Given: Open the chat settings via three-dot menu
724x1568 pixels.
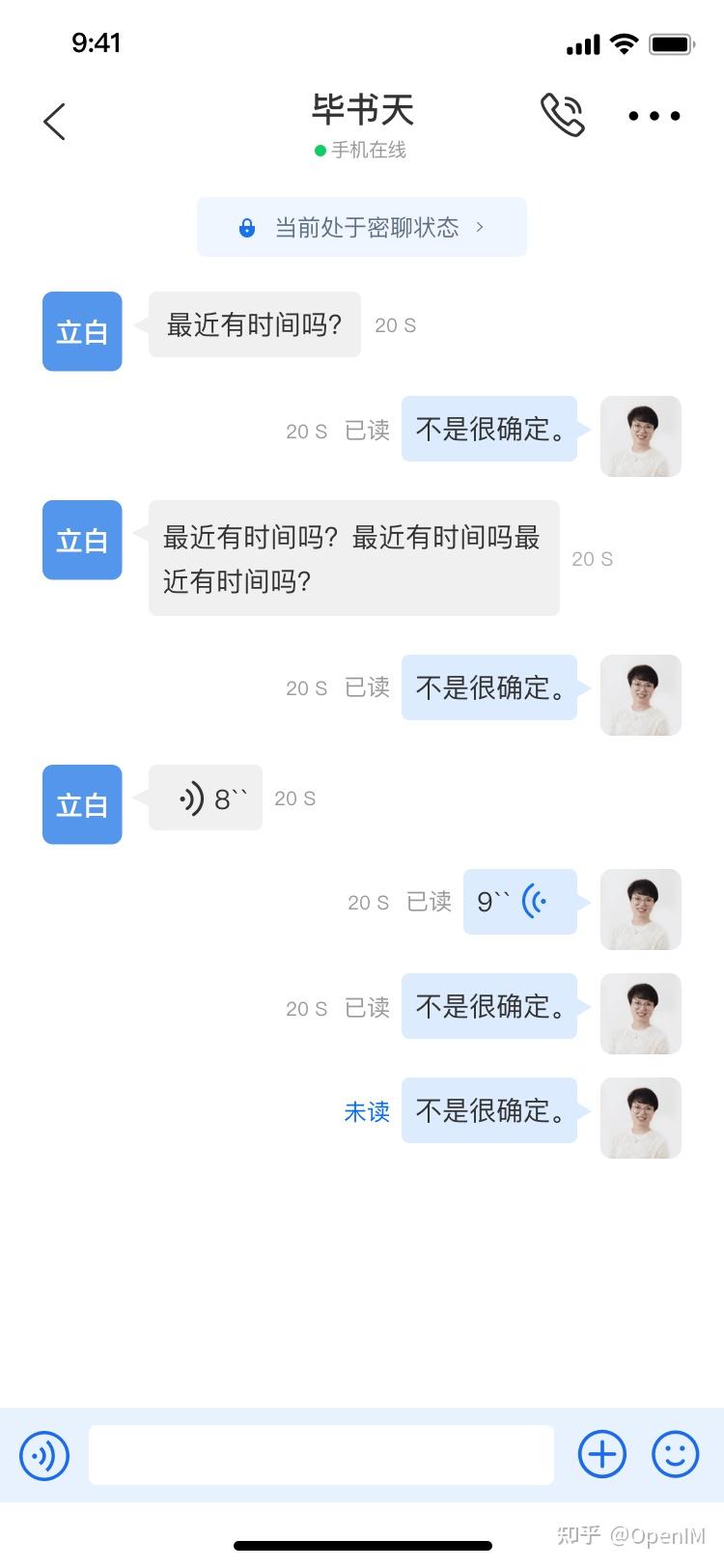Looking at the screenshot, I should 653,116.
